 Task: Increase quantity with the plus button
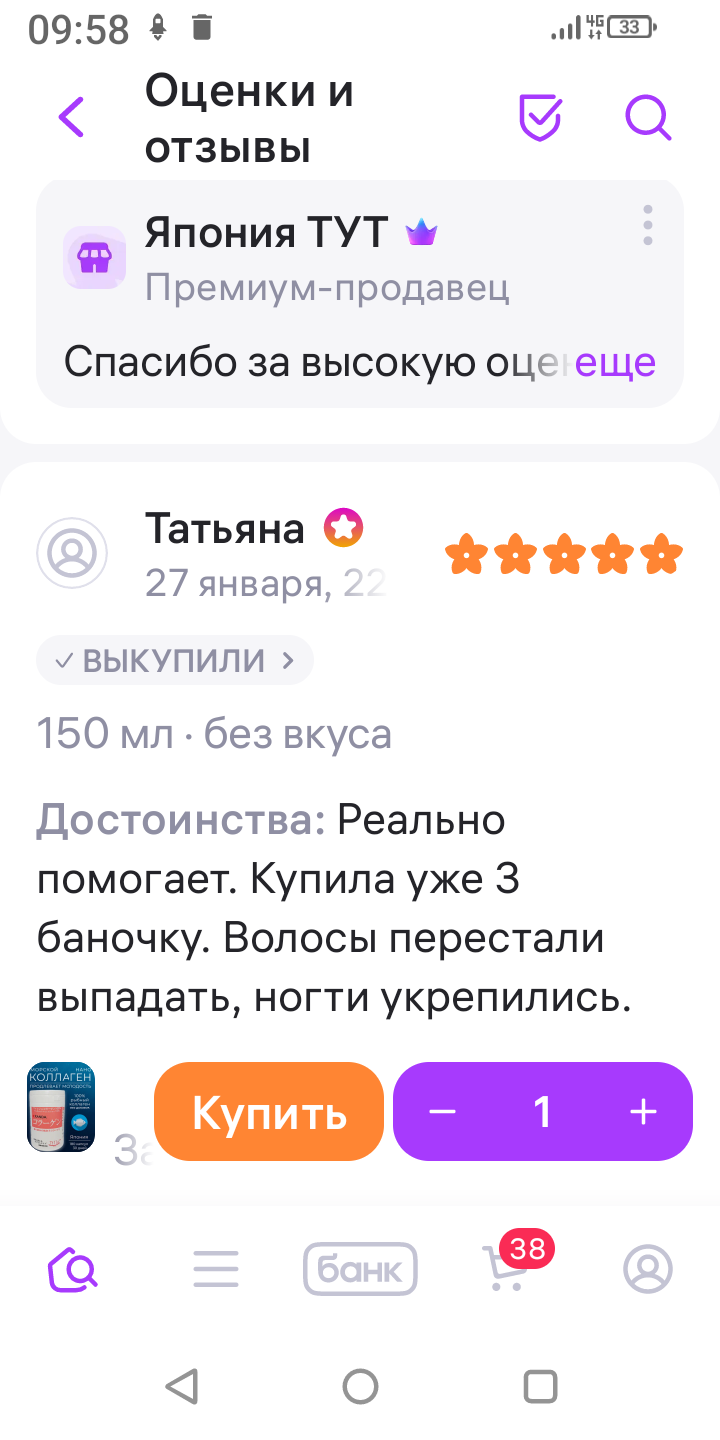coord(643,1112)
